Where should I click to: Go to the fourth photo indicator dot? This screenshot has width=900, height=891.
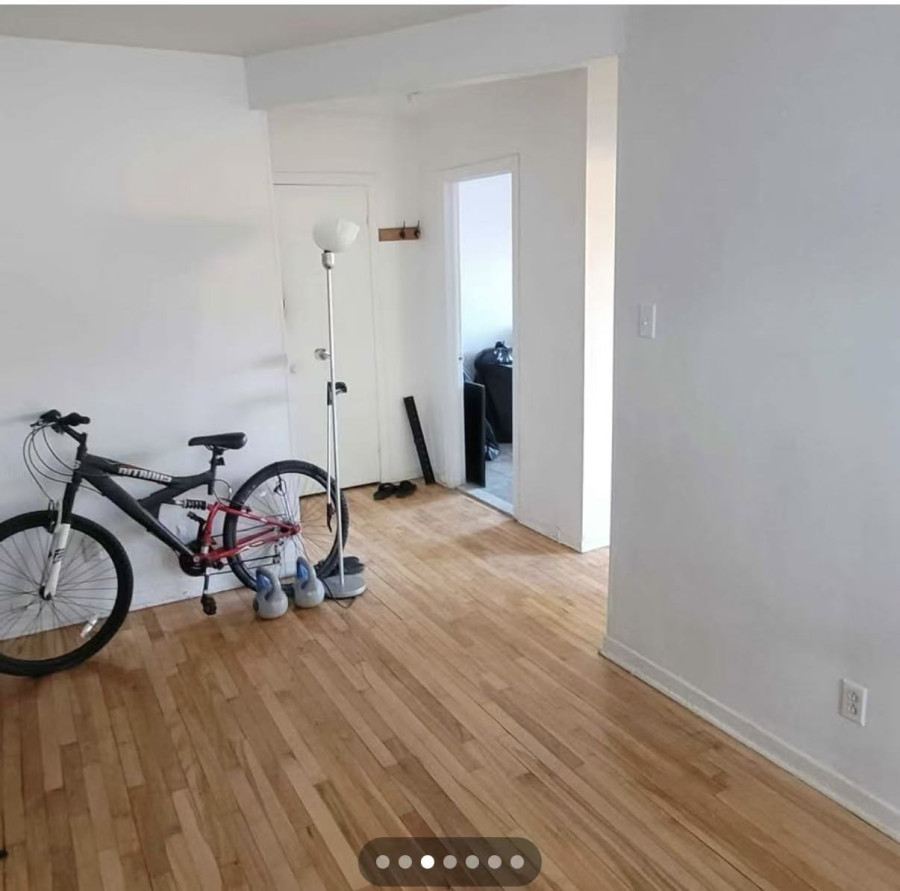pos(450,862)
